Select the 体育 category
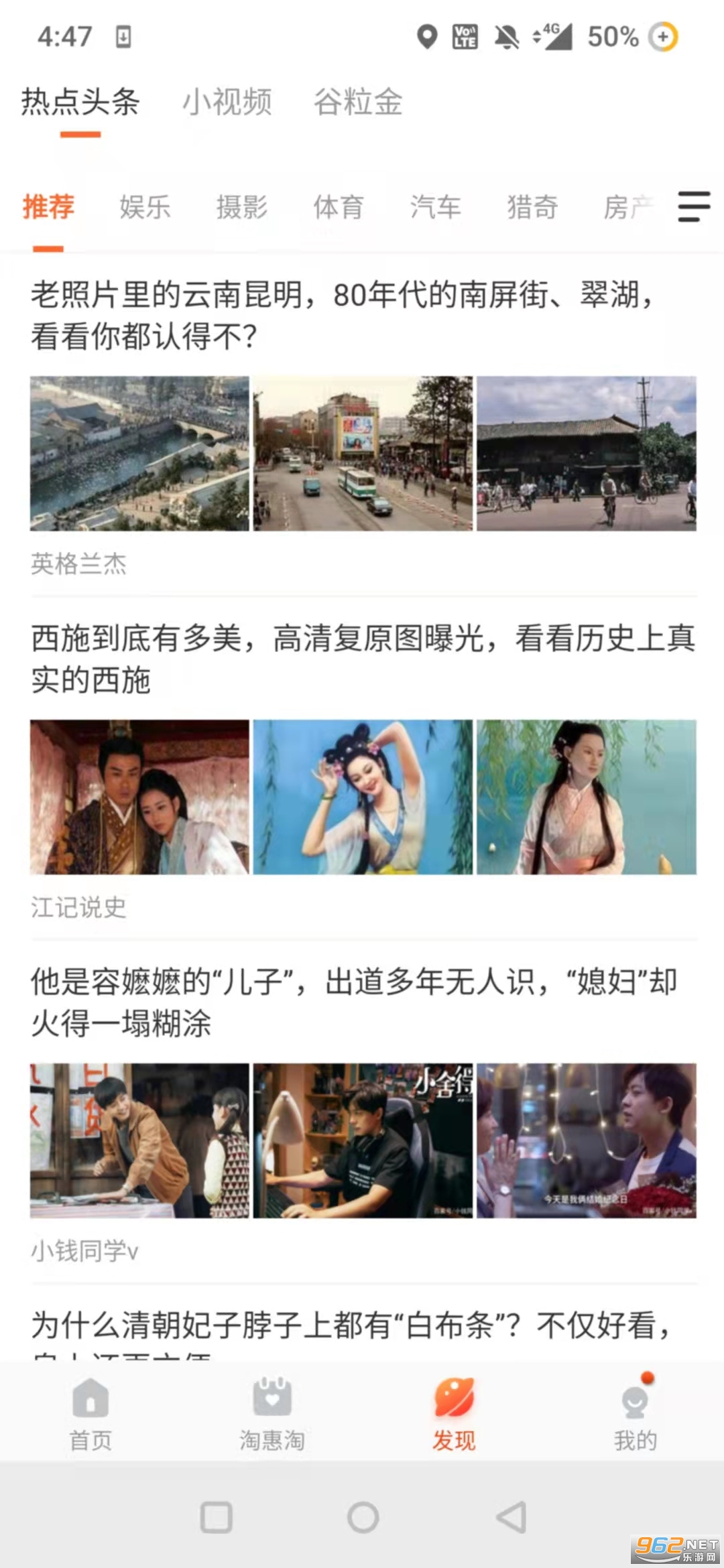 coord(339,207)
